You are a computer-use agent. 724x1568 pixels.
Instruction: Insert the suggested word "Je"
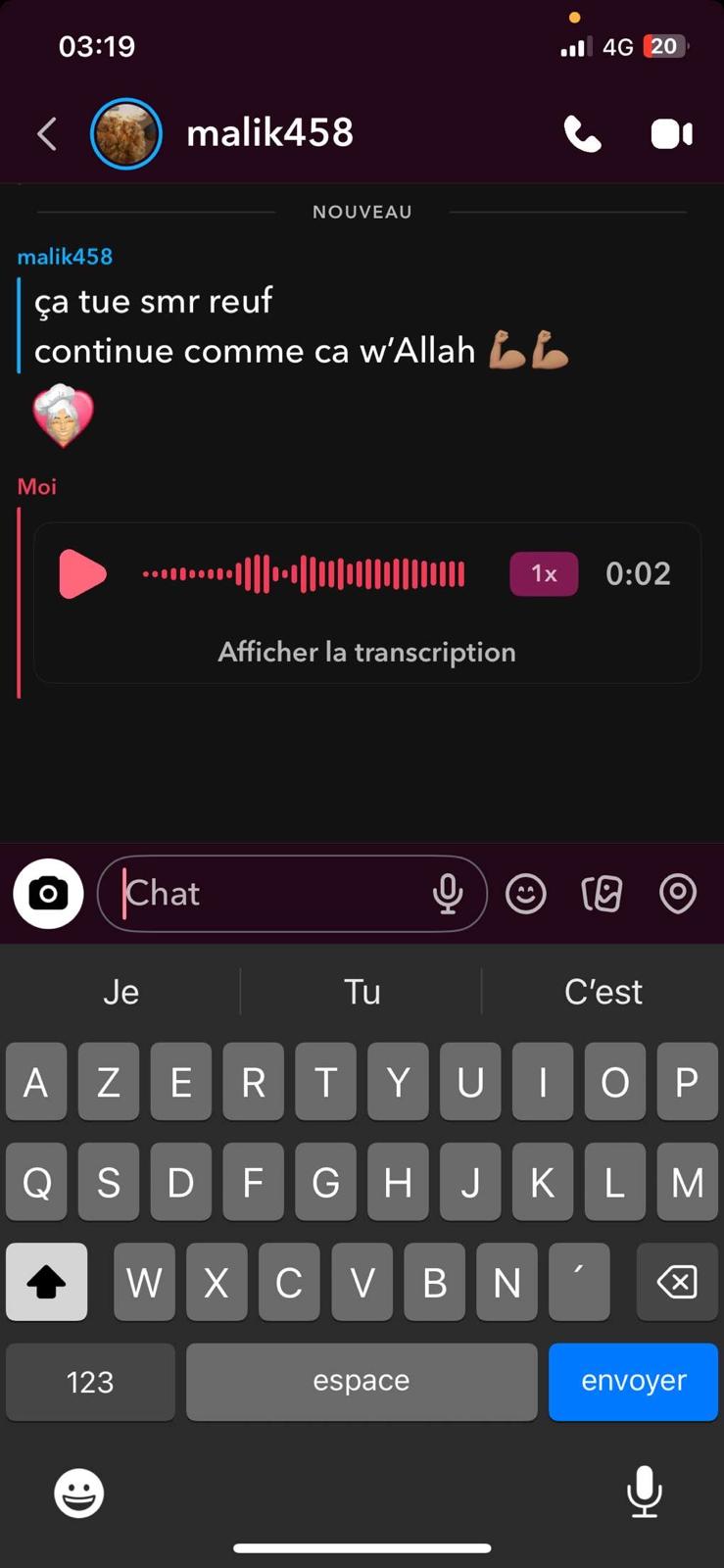(121, 992)
